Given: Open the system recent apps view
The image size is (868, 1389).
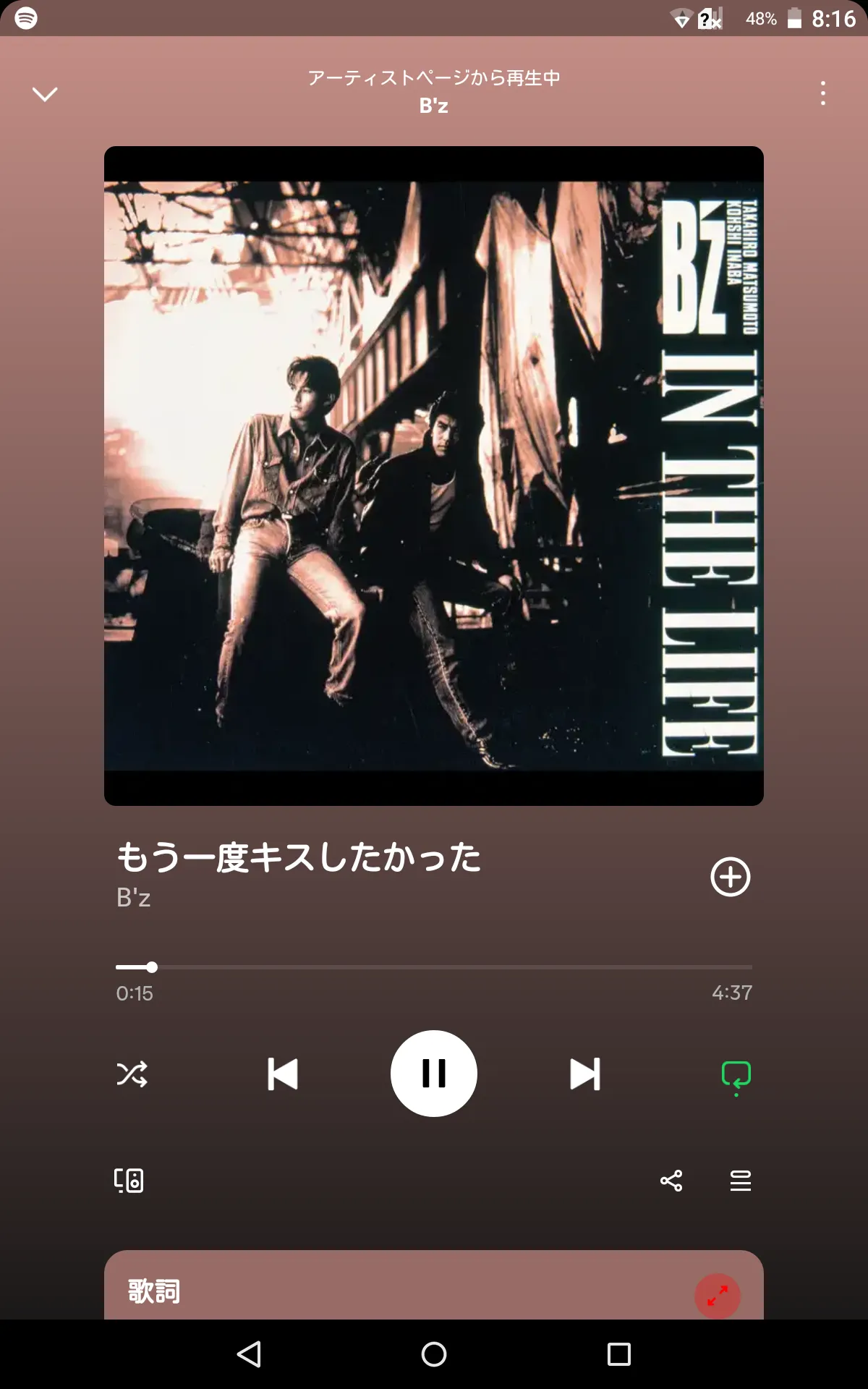Looking at the screenshot, I should click(619, 1354).
